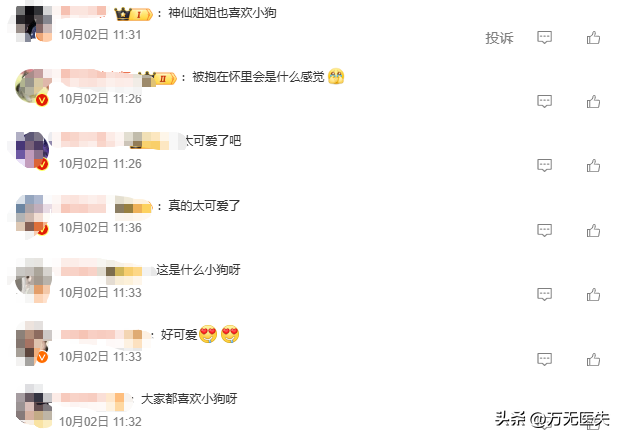Reply to the comment 真的太可爱了
This screenshot has width=622, height=439.
pos(545,230)
